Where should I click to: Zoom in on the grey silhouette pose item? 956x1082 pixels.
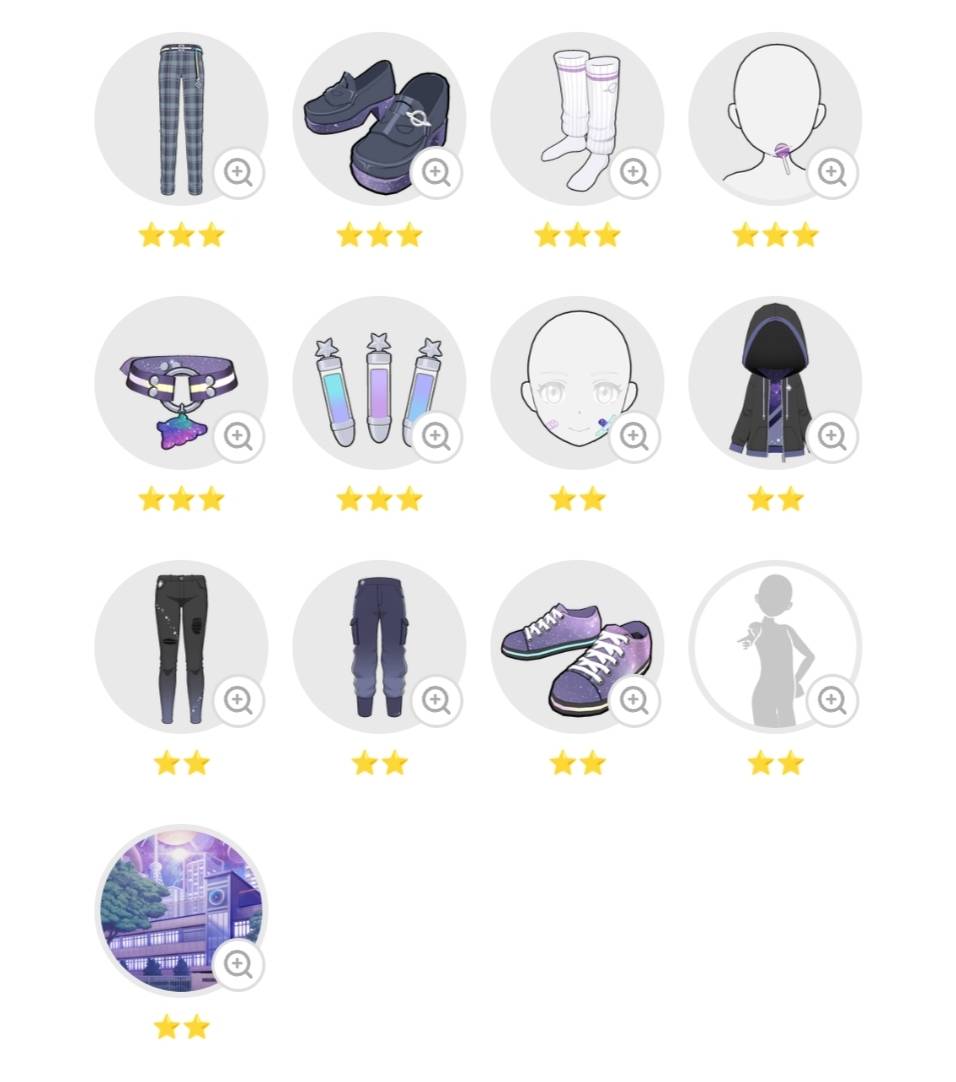click(x=832, y=700)
